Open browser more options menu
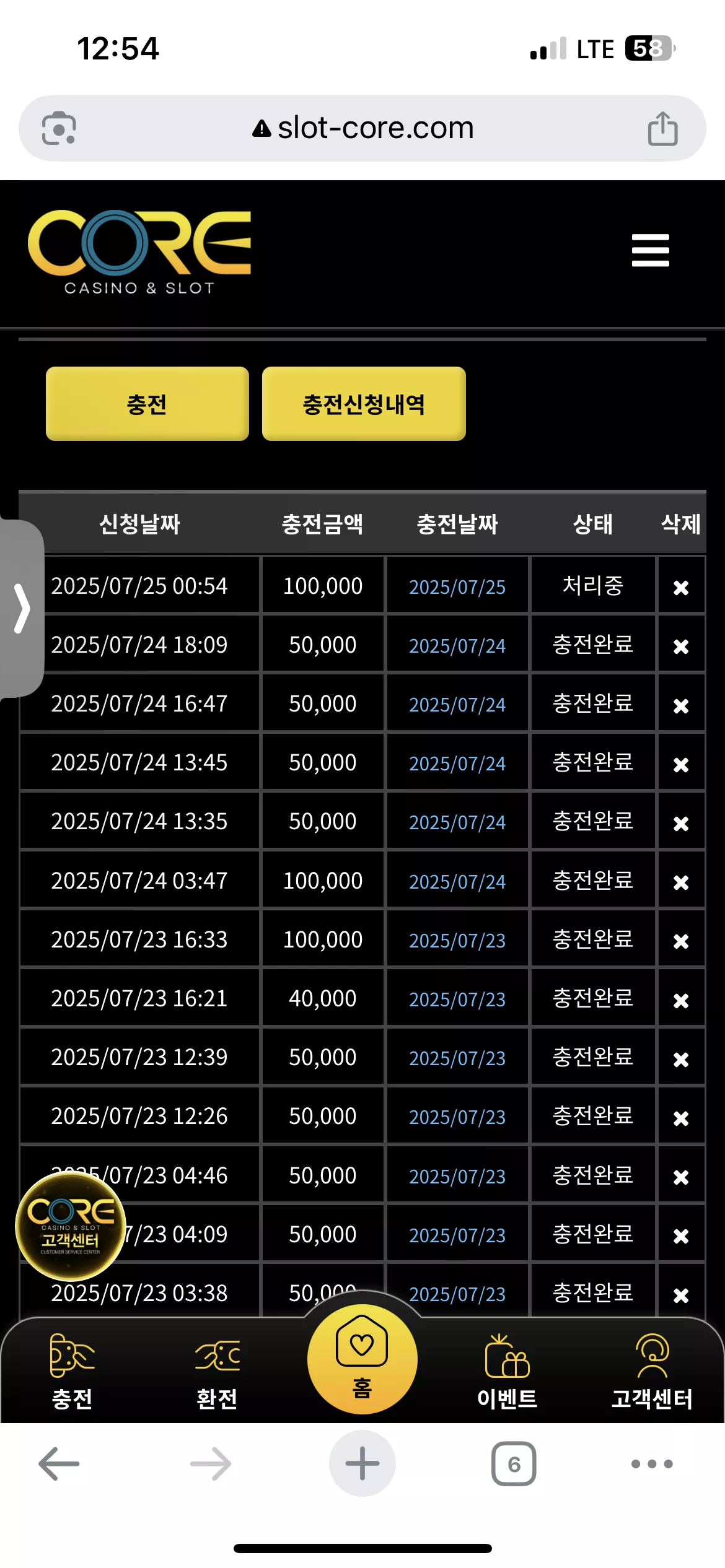This screenshot has width=725, height=1568. point(652,1464)
